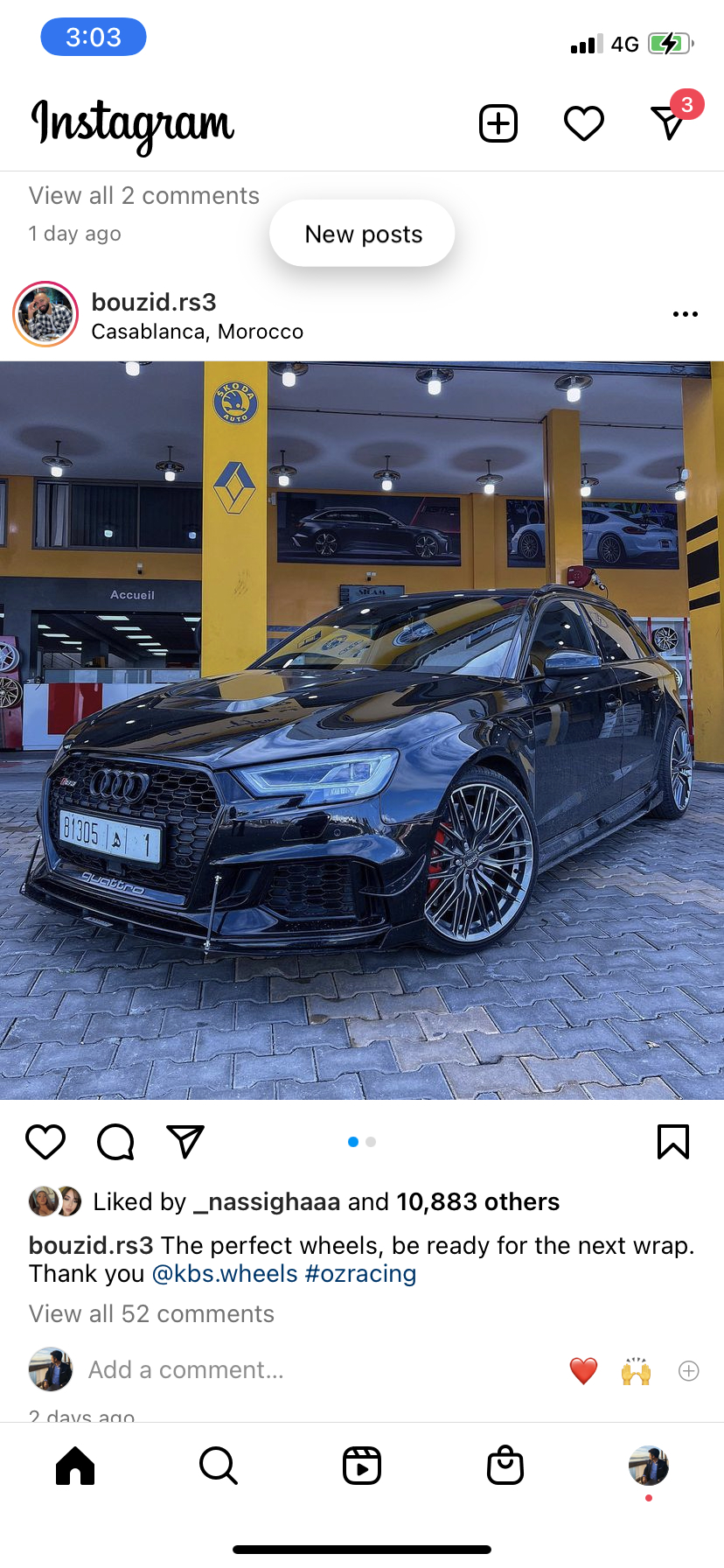View the 10,883 others who liked
724x1568 pixels.
(477, 1201)
